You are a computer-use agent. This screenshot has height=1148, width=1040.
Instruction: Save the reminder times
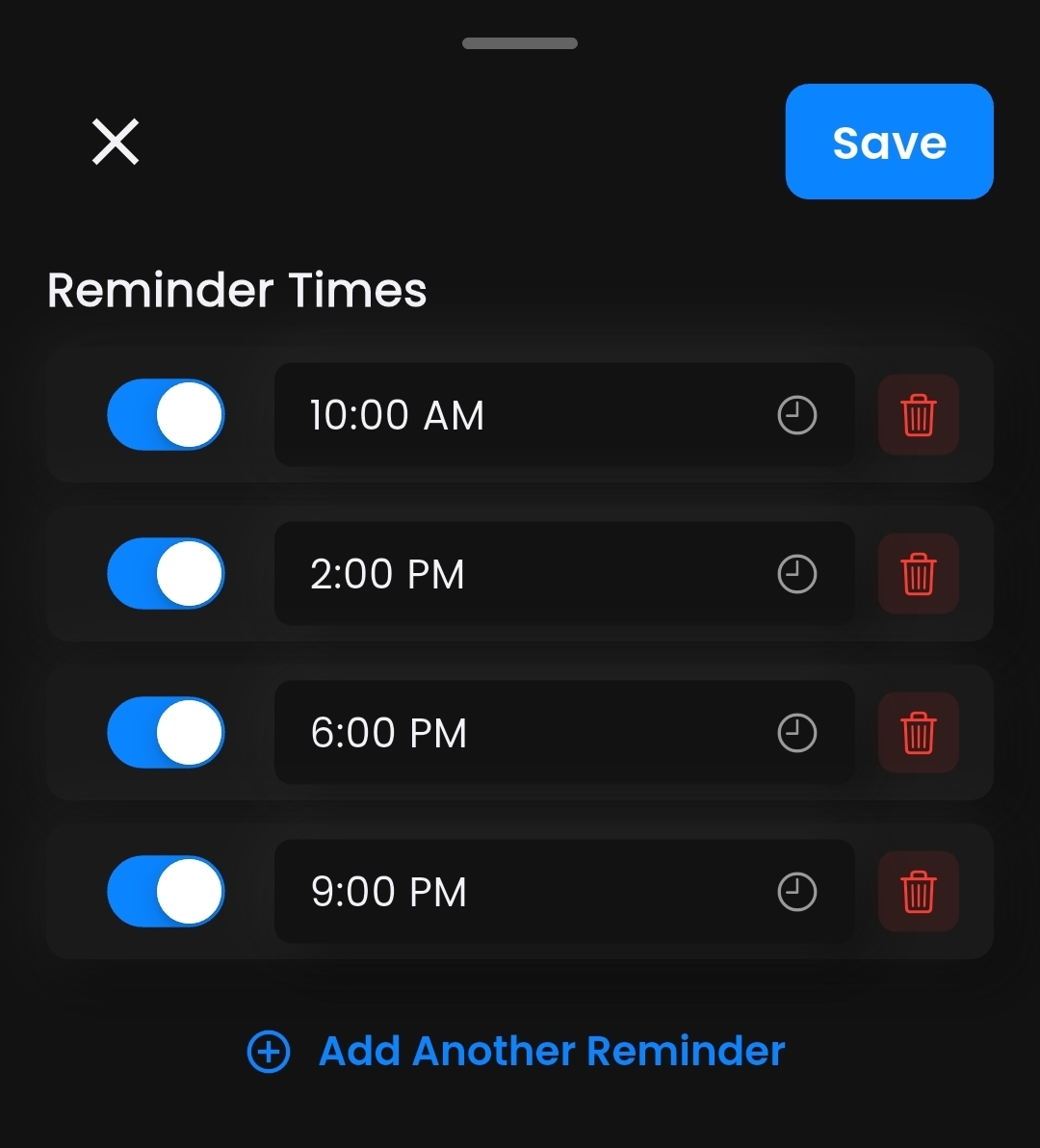pyautogui.click(x=889, y=143)
